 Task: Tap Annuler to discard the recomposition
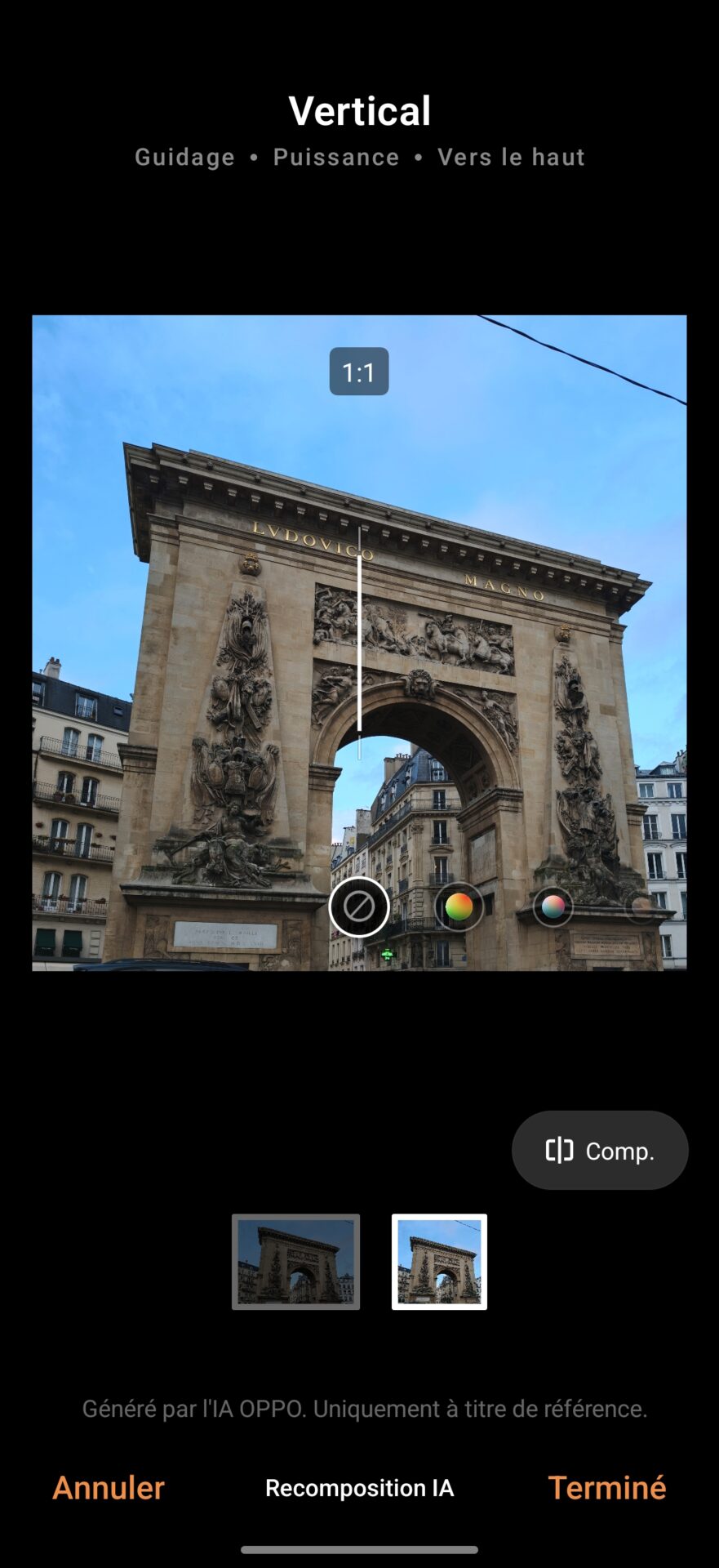pyautogui.click(x=109, y=1488)
